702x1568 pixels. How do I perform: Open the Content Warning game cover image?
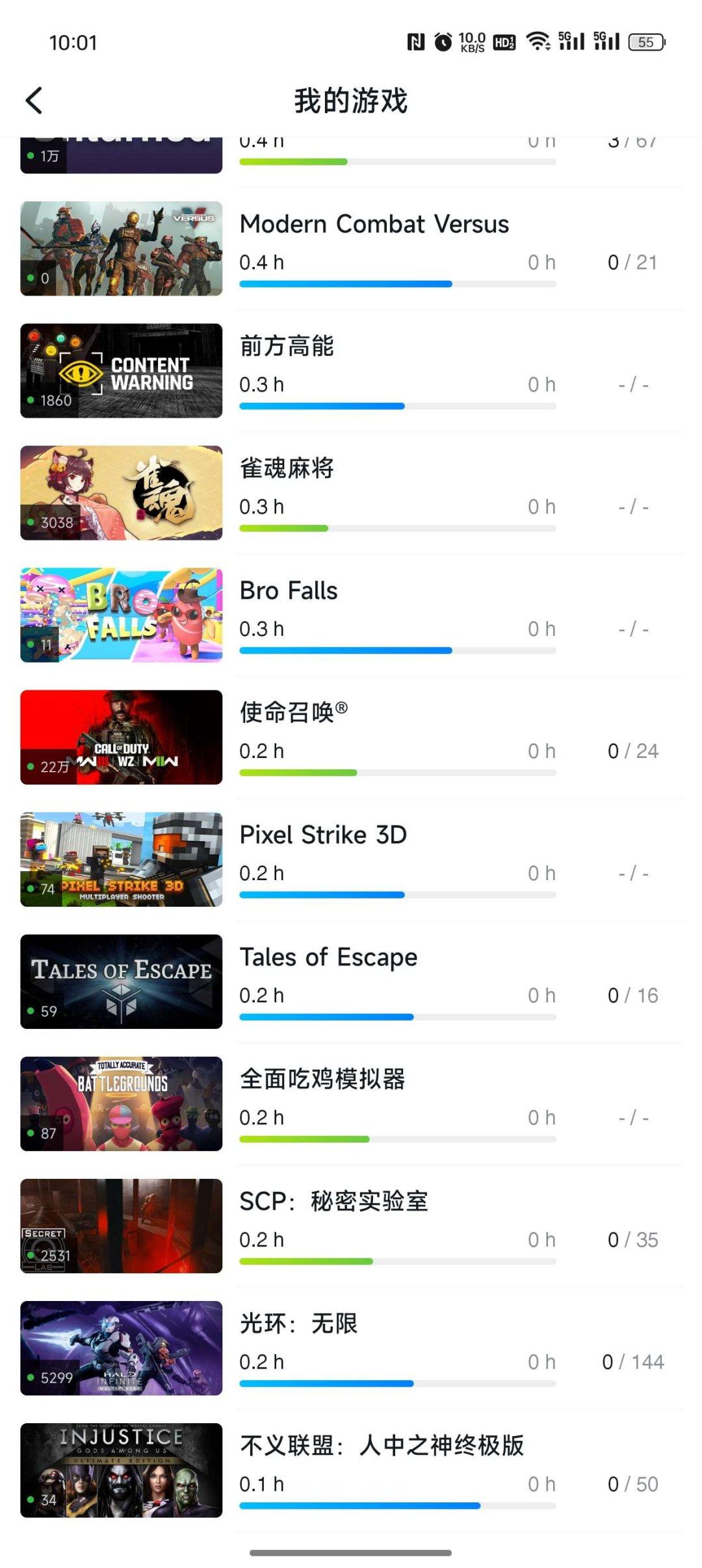pos(121,370)
